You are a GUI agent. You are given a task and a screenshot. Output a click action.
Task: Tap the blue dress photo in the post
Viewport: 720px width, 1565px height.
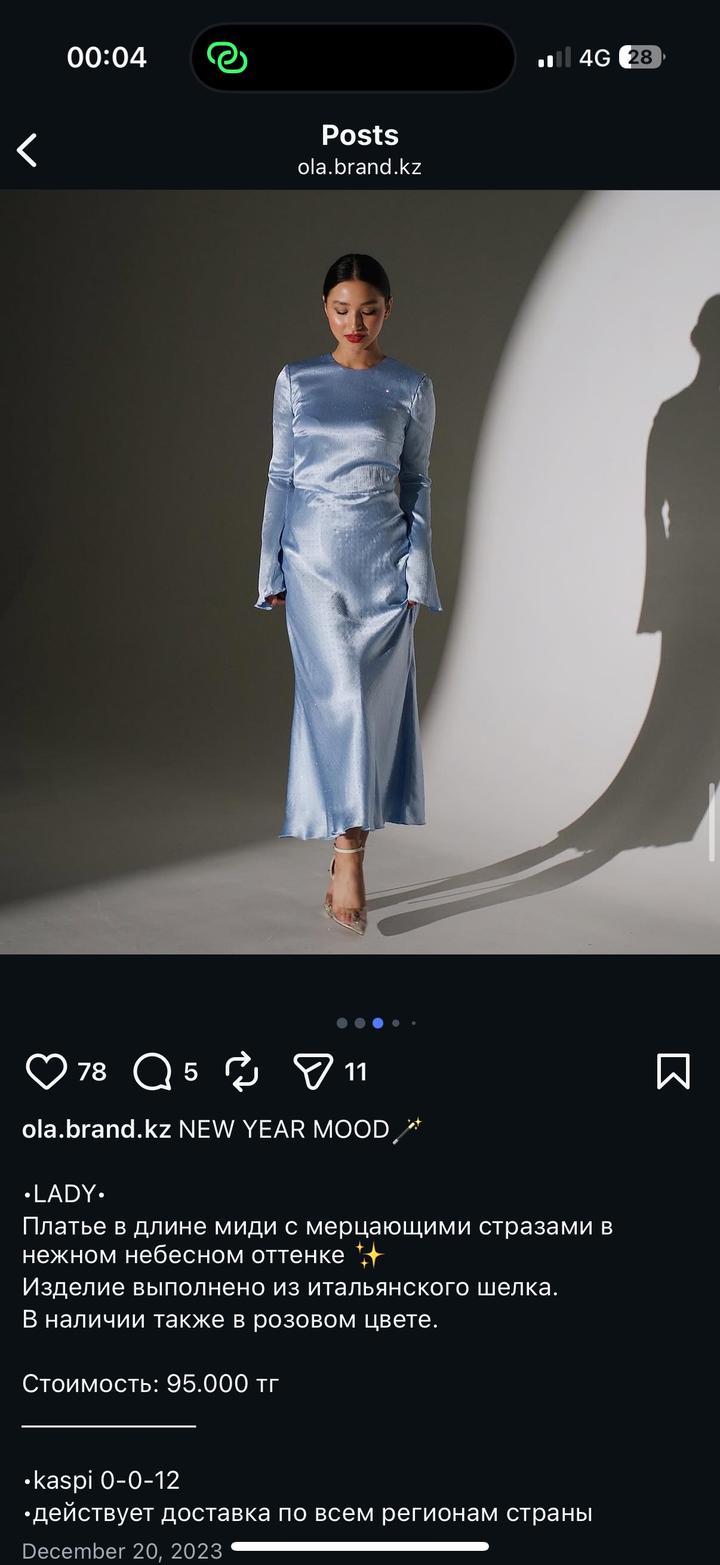point(360,572)
